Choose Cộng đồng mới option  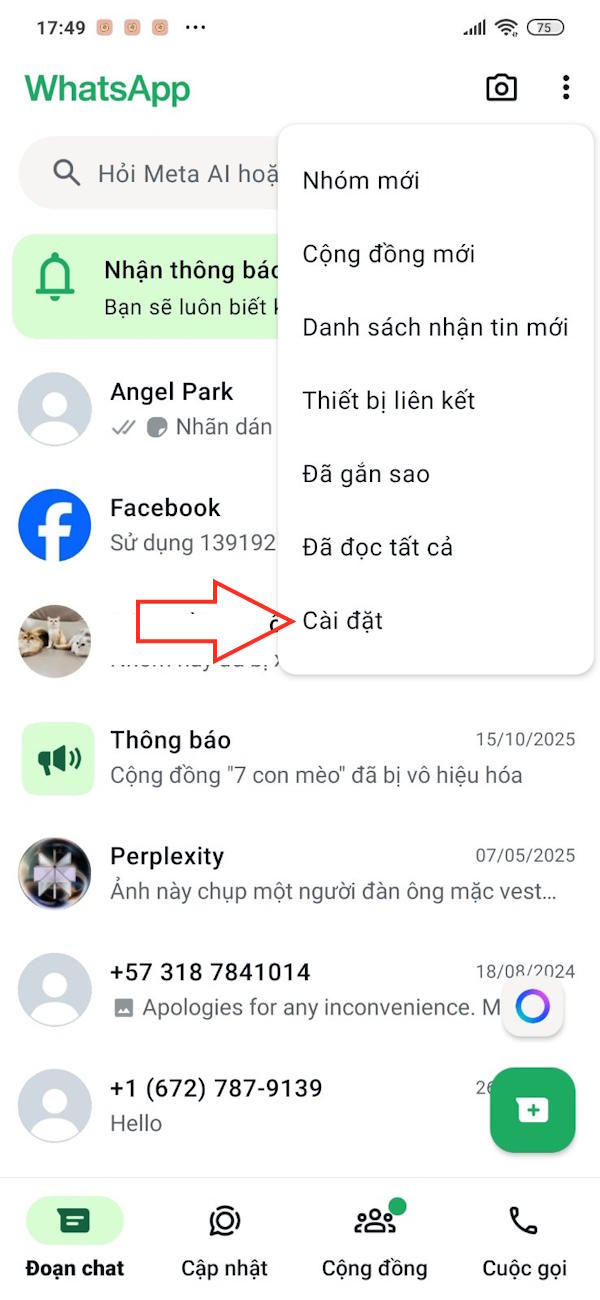388,254
